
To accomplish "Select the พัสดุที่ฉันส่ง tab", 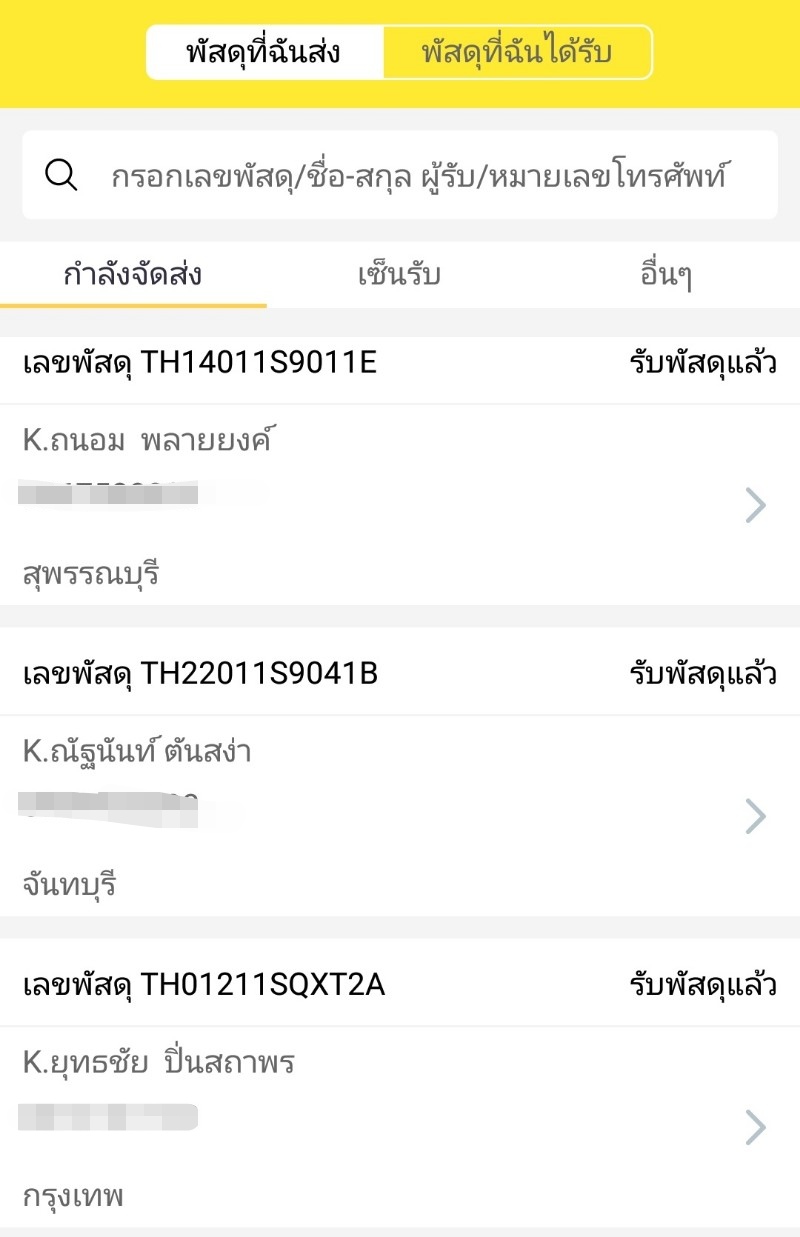I will [x=265, y=50].
